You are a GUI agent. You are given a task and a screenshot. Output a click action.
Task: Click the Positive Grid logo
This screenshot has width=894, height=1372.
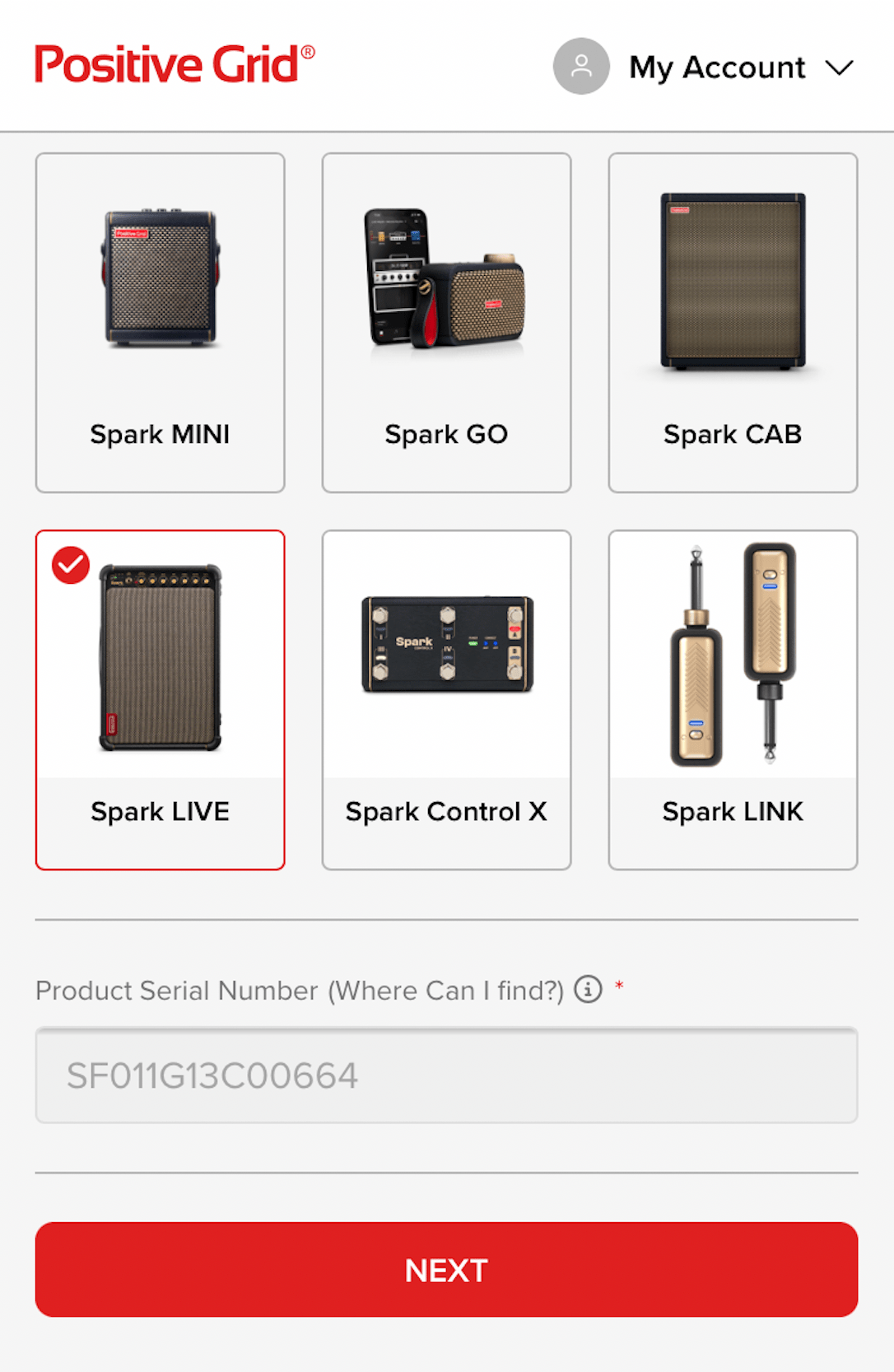tap(173, 66)
